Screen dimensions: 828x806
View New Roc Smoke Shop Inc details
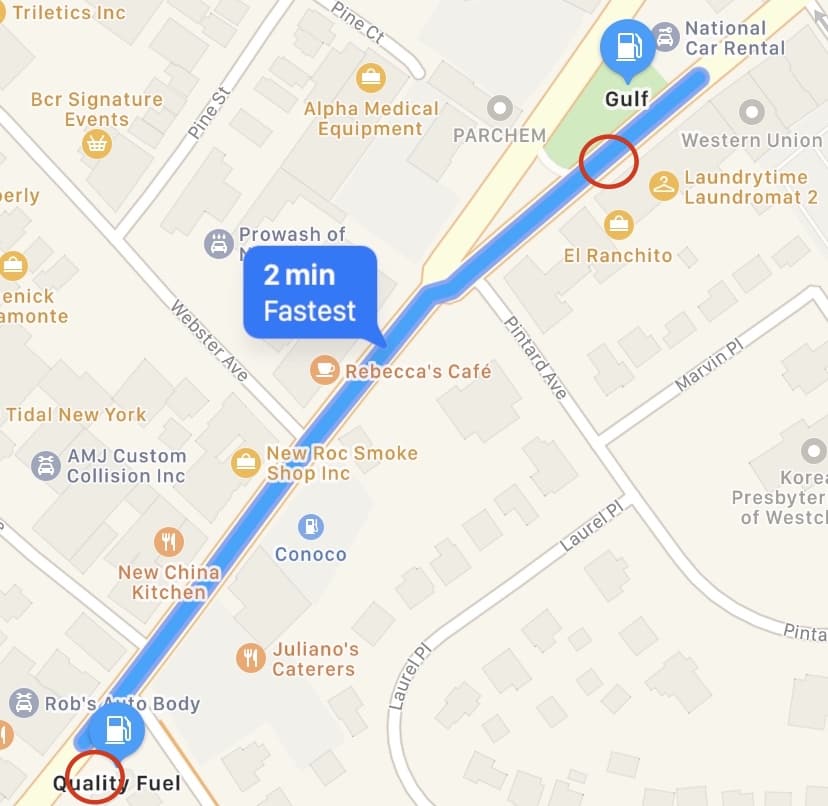(245, 462)
